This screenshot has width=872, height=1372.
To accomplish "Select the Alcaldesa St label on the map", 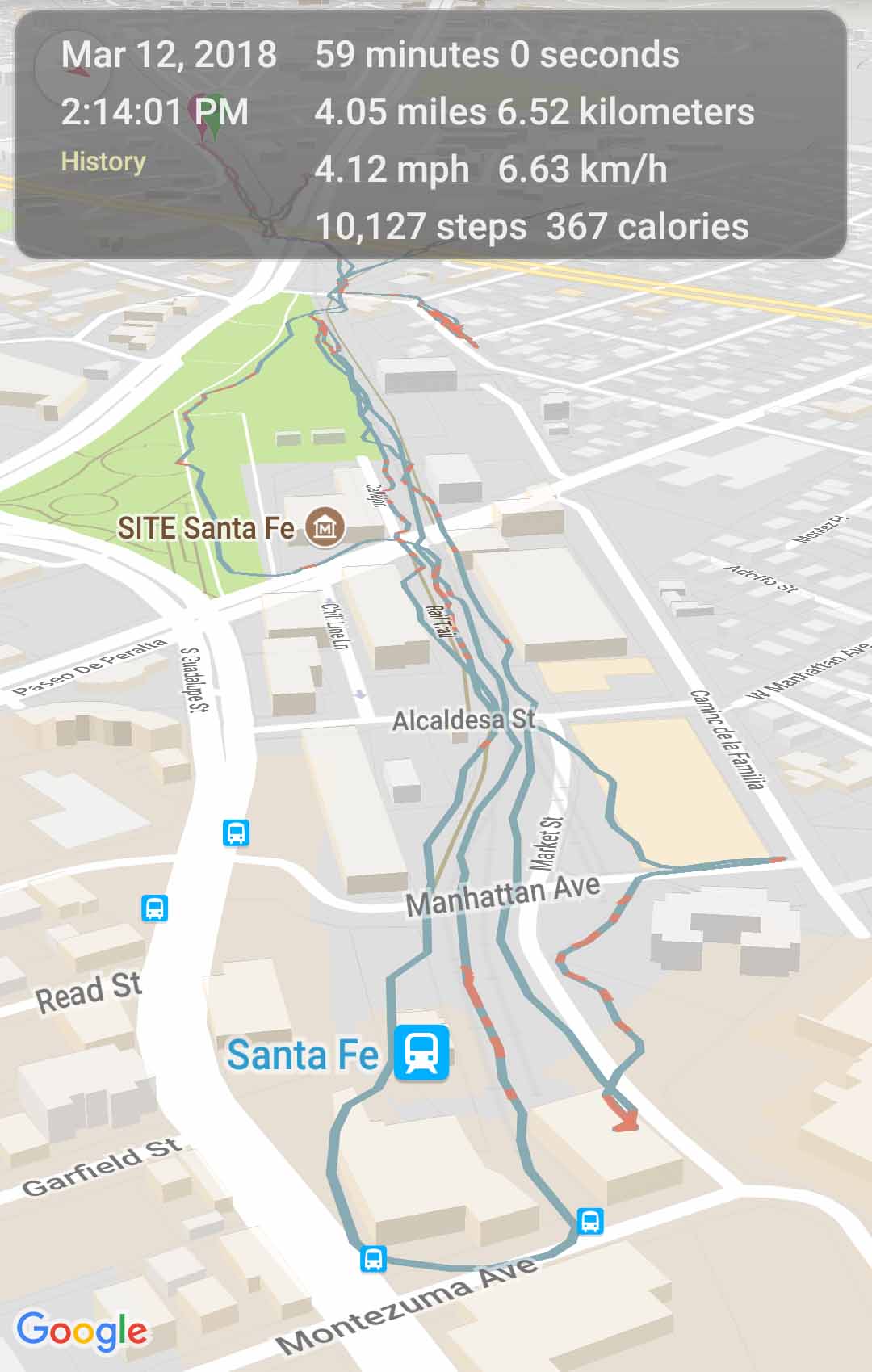I will 464,722.
